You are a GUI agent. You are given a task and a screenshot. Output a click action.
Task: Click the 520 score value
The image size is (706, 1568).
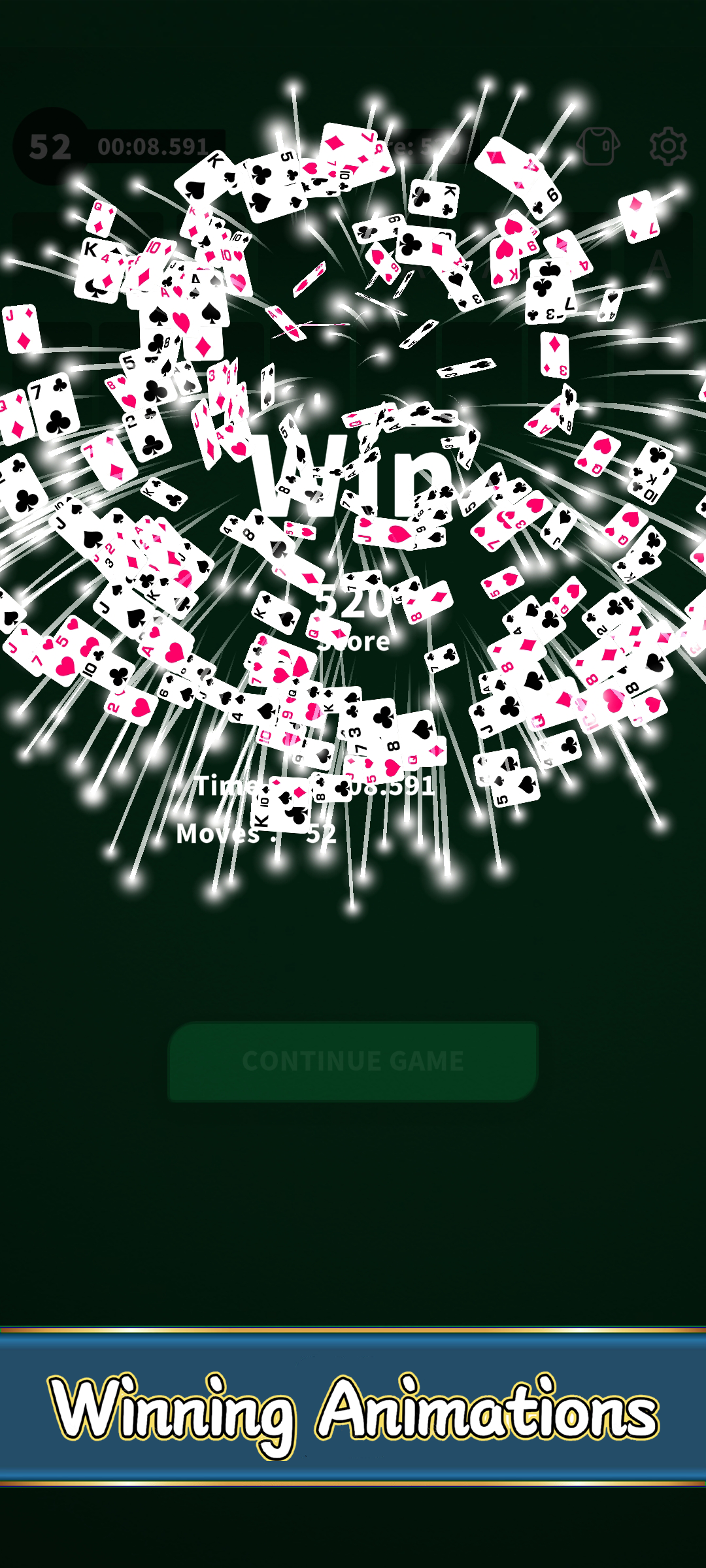353,604
